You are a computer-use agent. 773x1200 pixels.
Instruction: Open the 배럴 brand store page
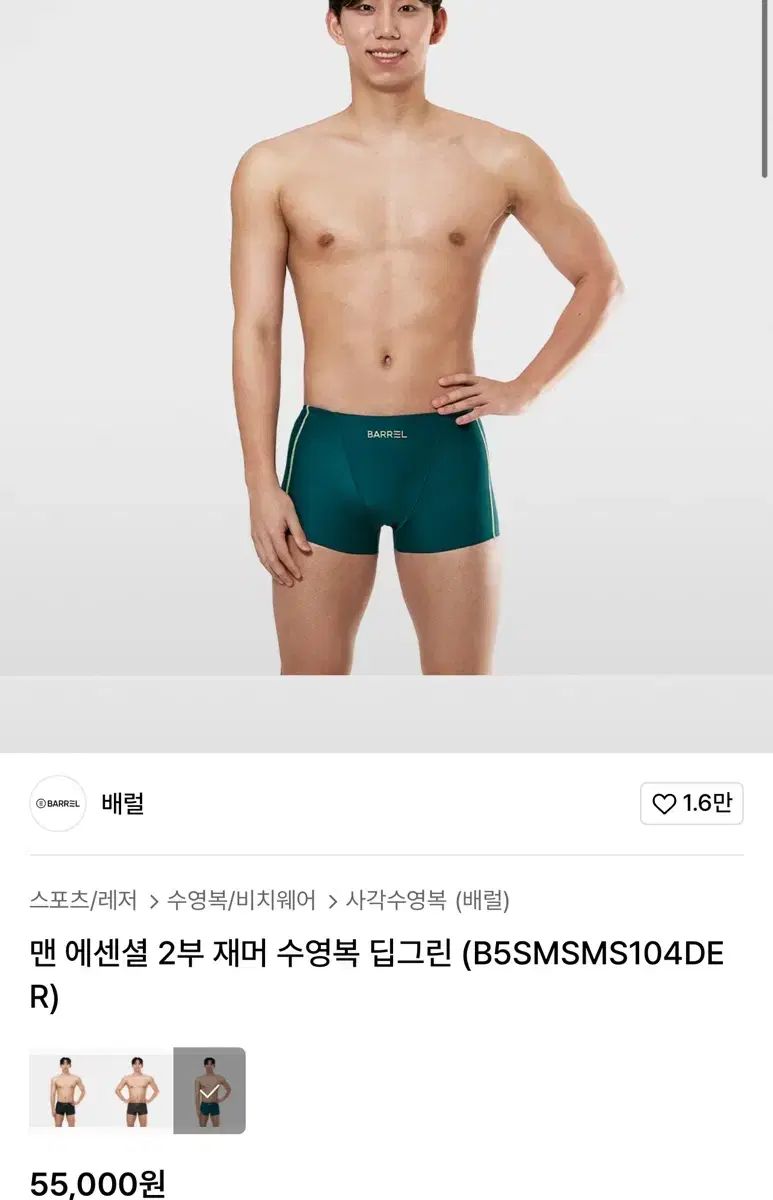[x=122, y=803]
